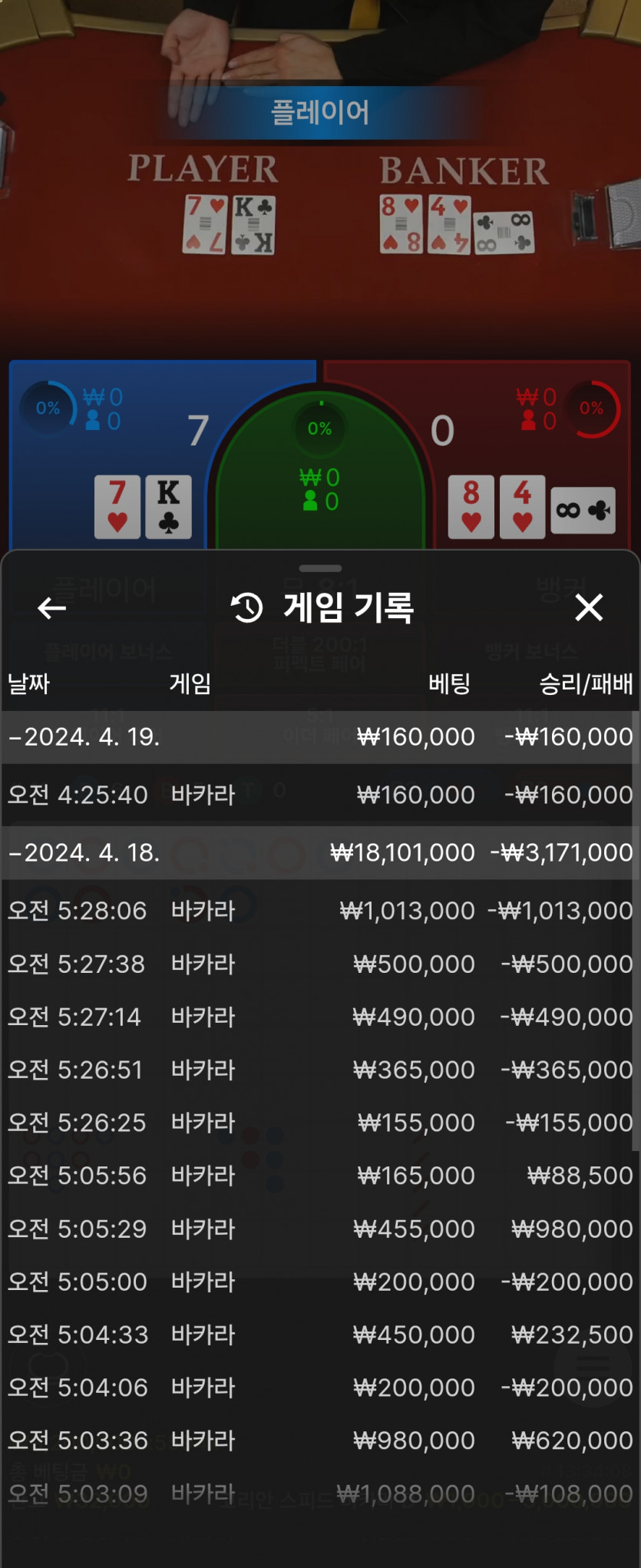The width and height of the screenshot is (641, 1568).
Task: Open the 오전 5:03:09 baccarat record
Action: click(319, 1494)
